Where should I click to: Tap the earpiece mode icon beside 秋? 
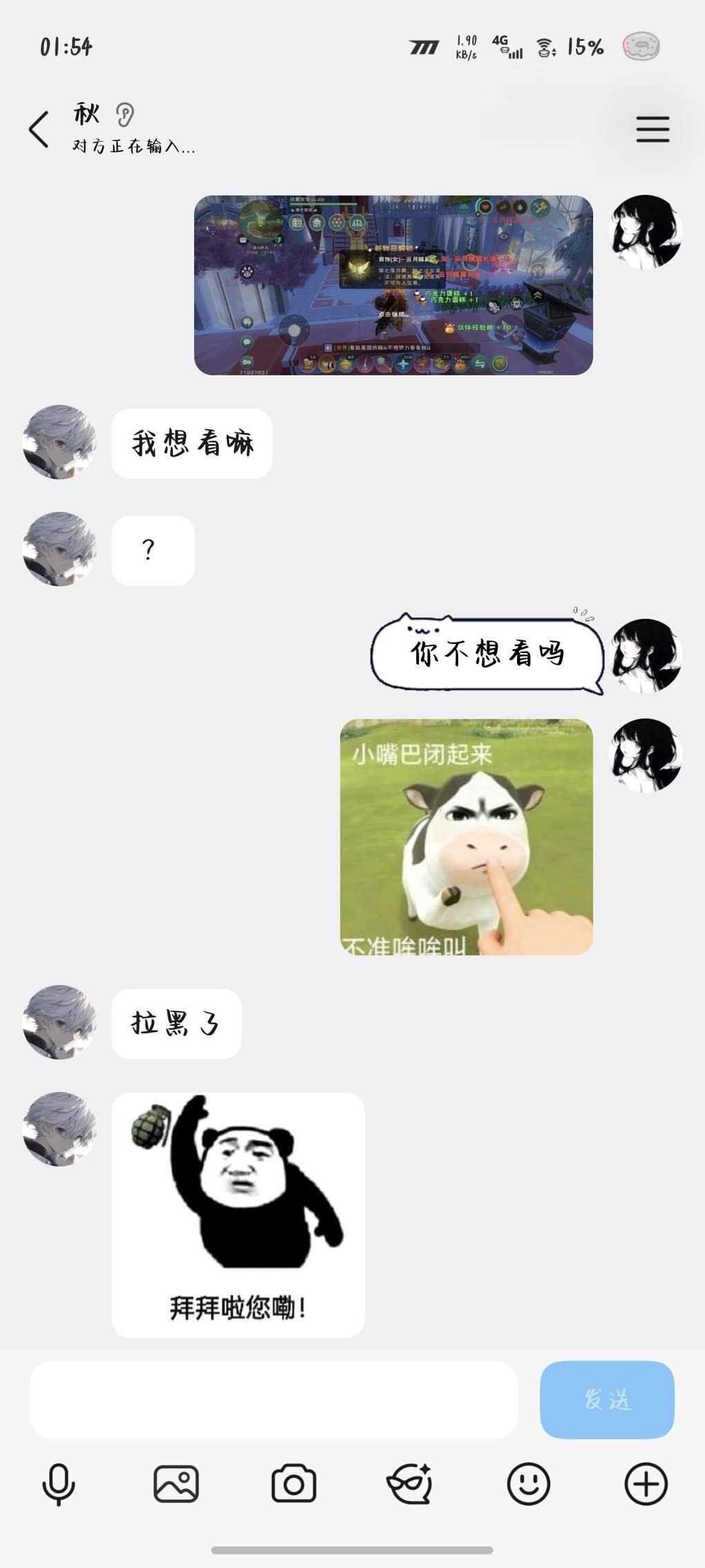coord(125,115)
